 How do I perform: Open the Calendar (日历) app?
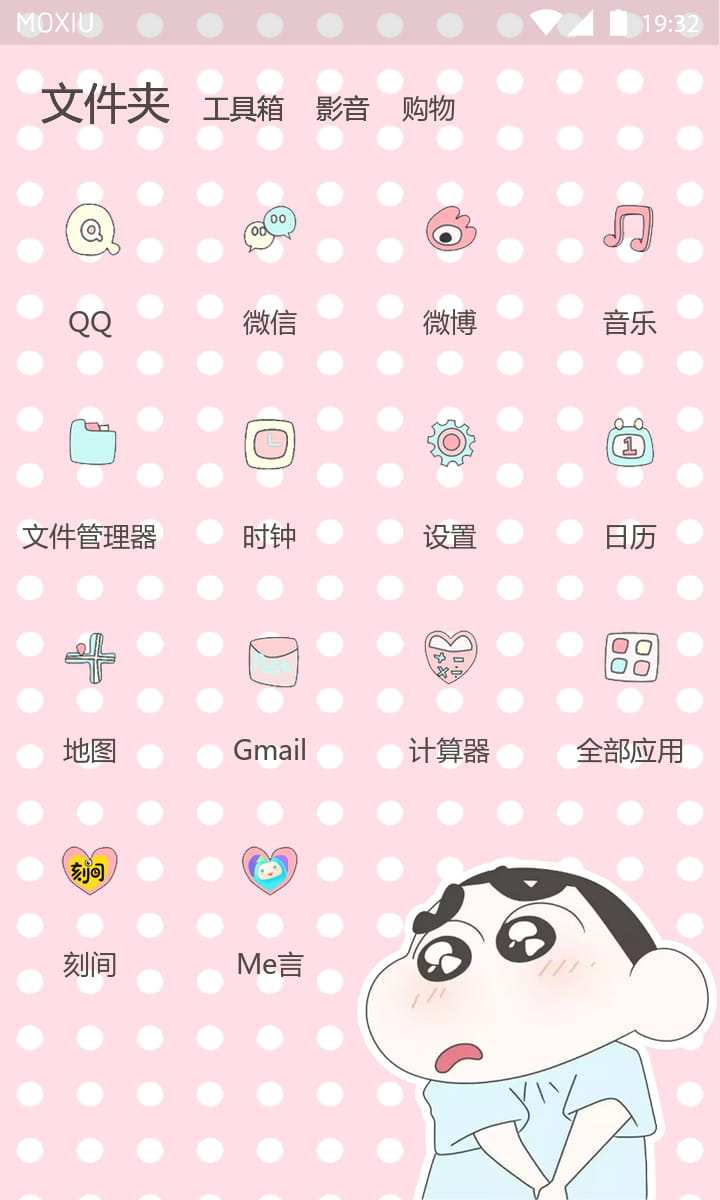point(629,445)
